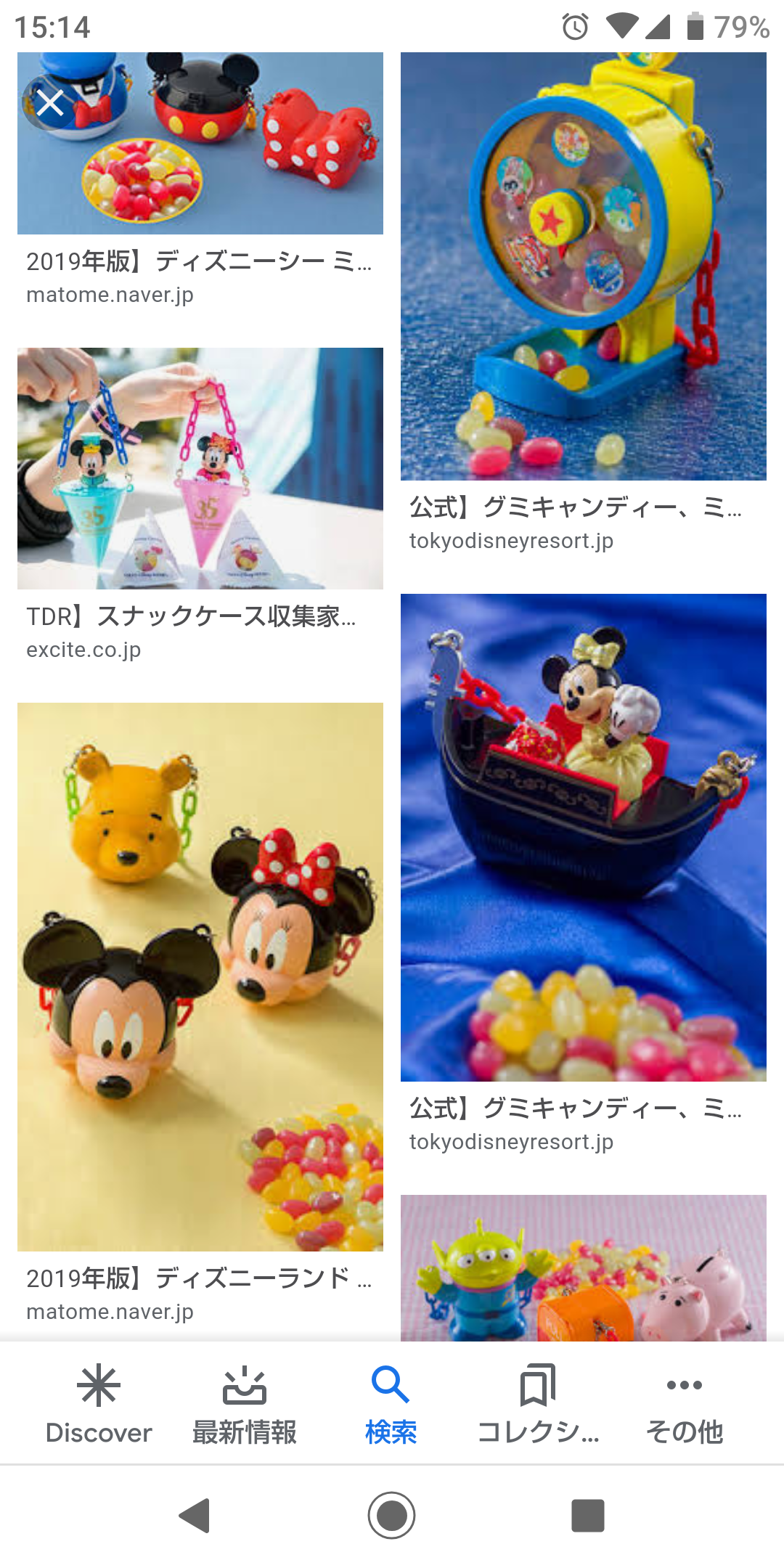The height and width of the screenshot is (1568, 784).
Task: Open the Minnie gondola candy case image
Action: pyautogui.click(x=583, y=836)
